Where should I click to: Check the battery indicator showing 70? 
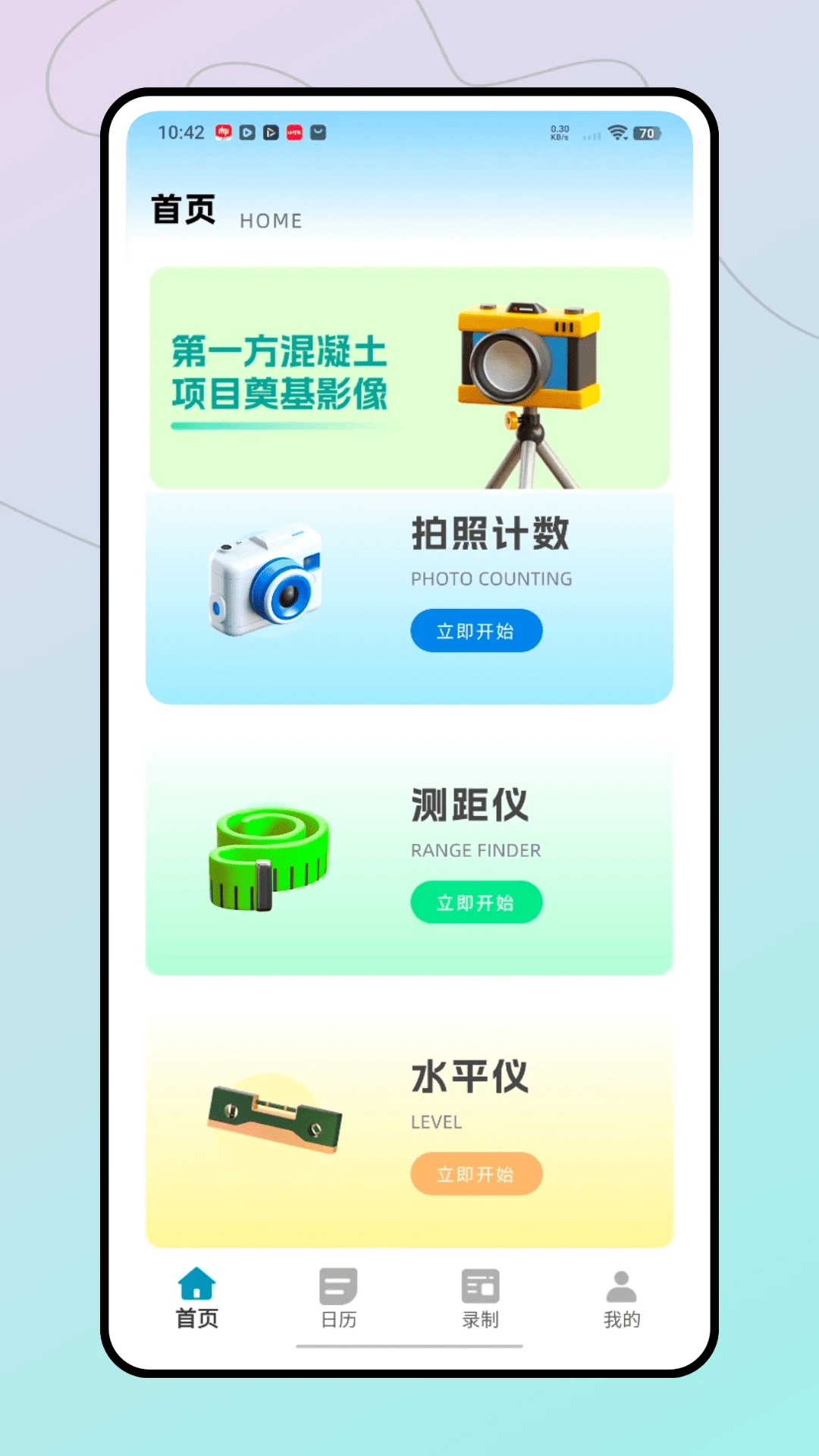pos(647,132)
